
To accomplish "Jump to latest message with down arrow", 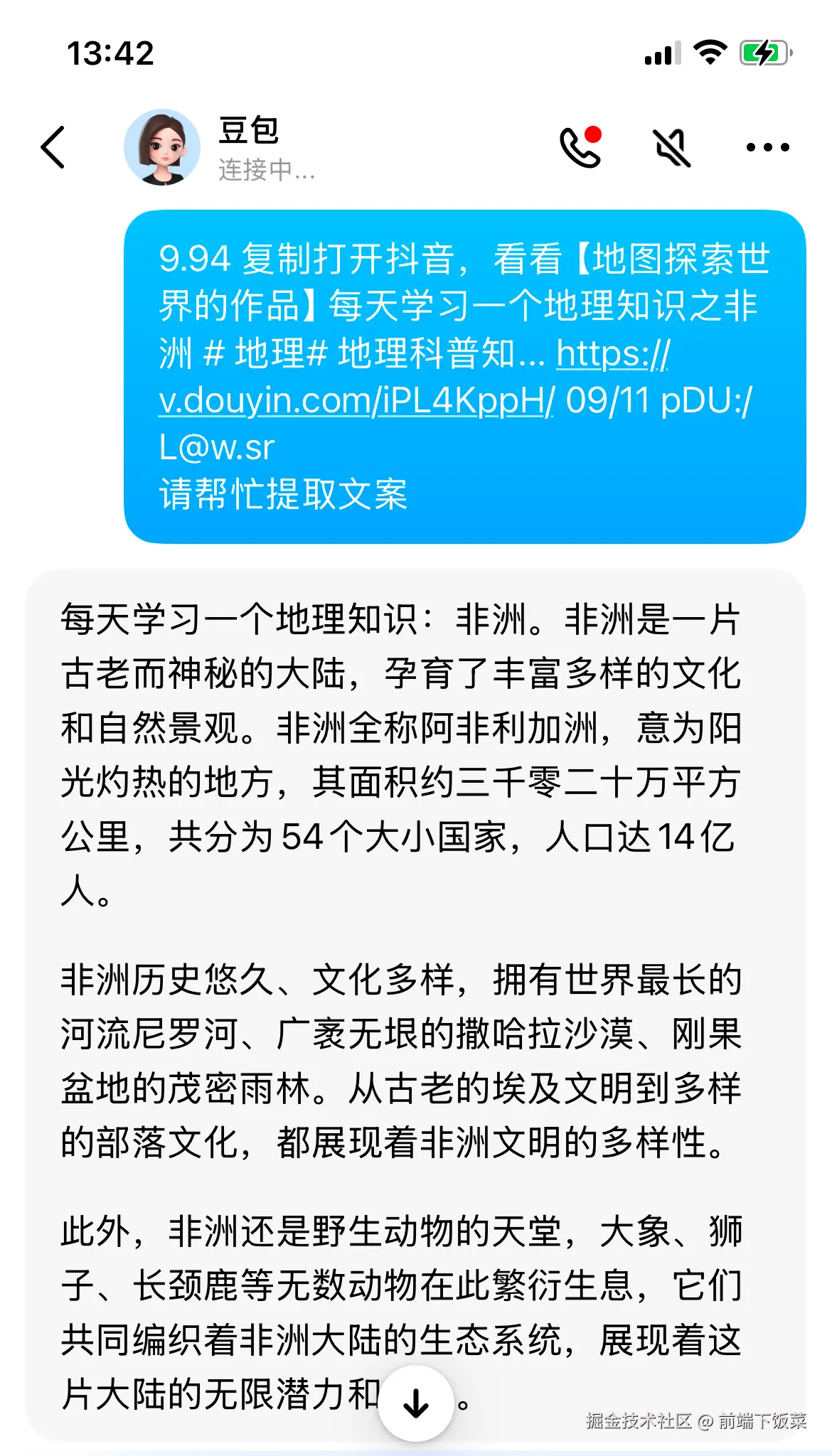I will click(x=416, y=1403).
